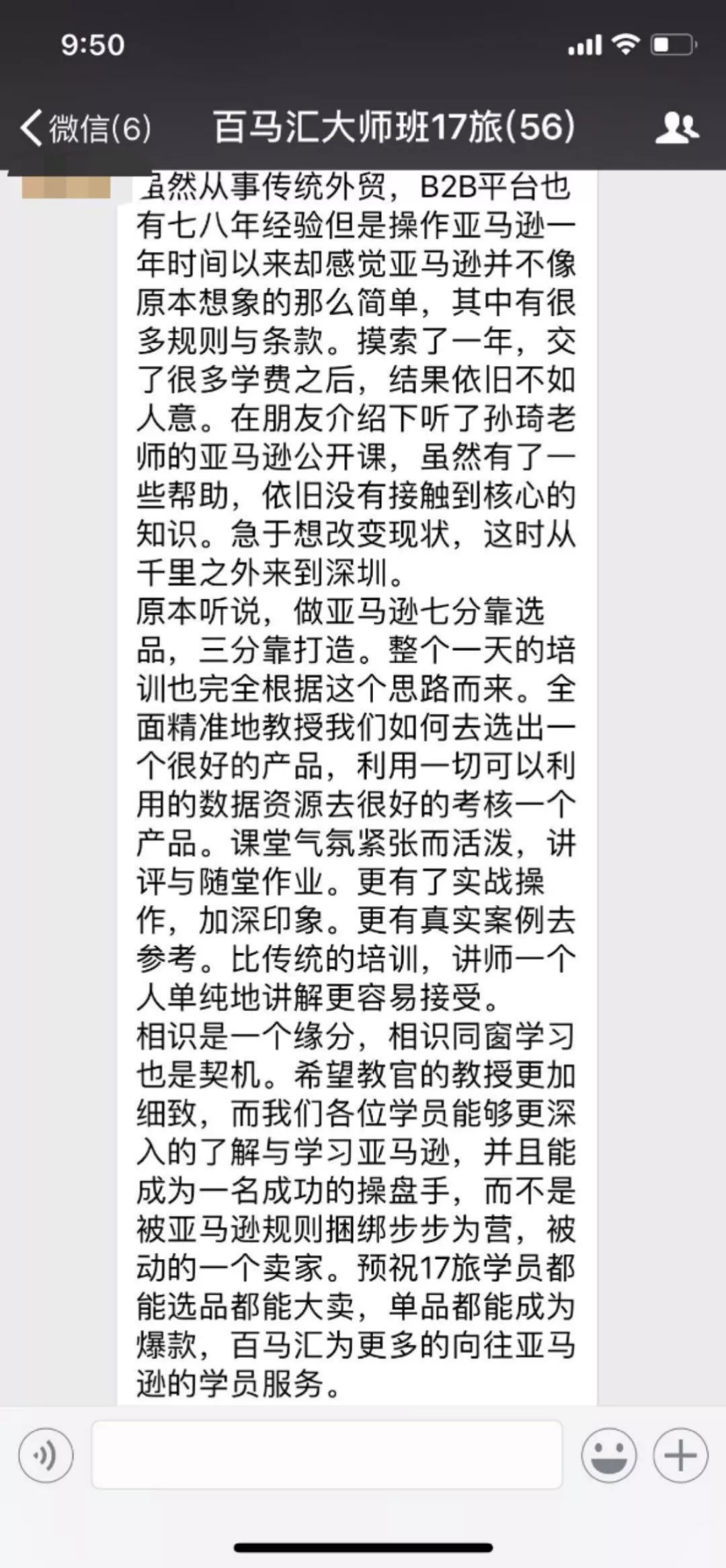
Task: Focus the message text field
Action: coord(327,1454)
